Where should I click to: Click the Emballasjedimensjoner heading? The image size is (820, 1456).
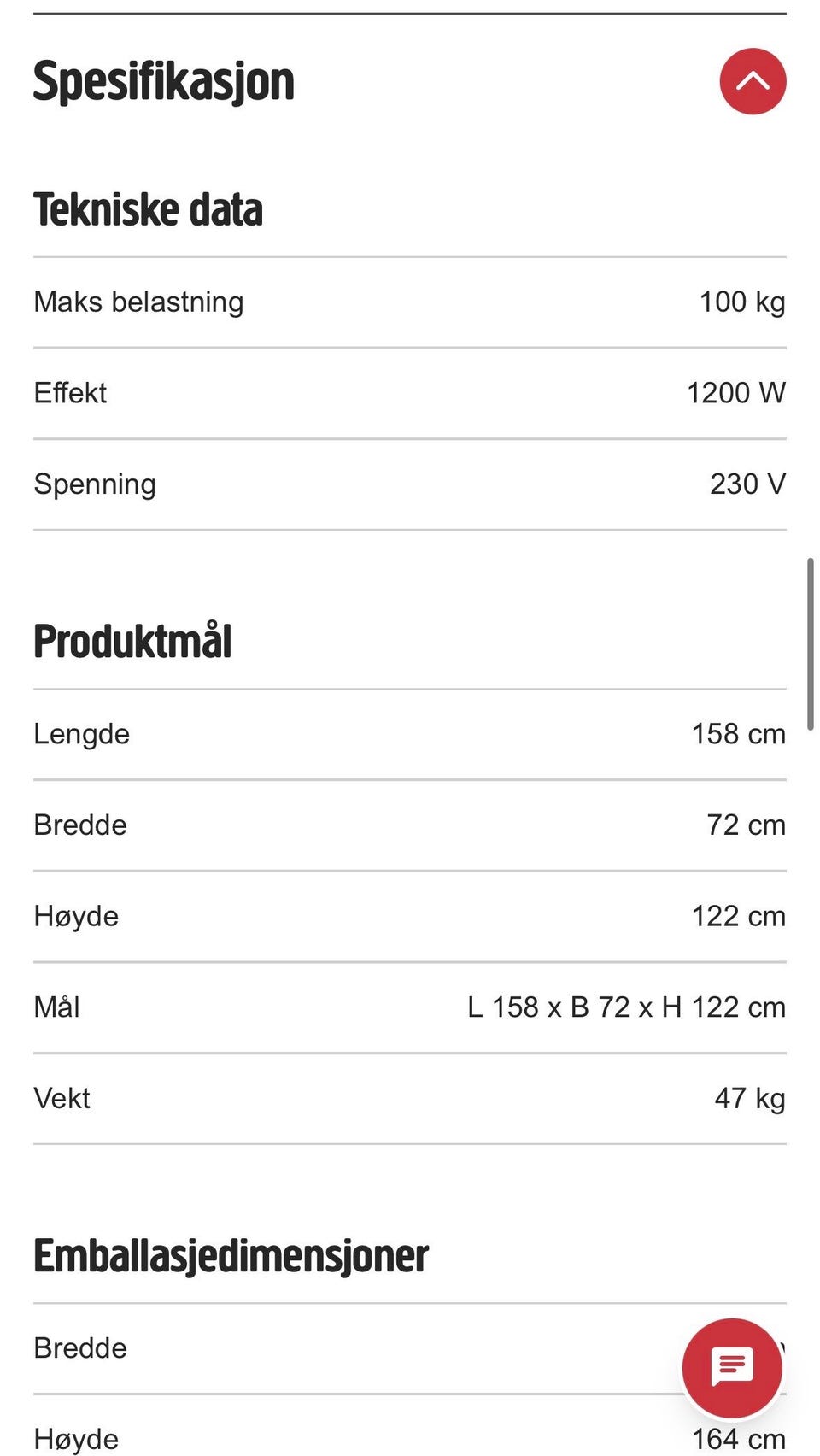(x=231, y=1256)
